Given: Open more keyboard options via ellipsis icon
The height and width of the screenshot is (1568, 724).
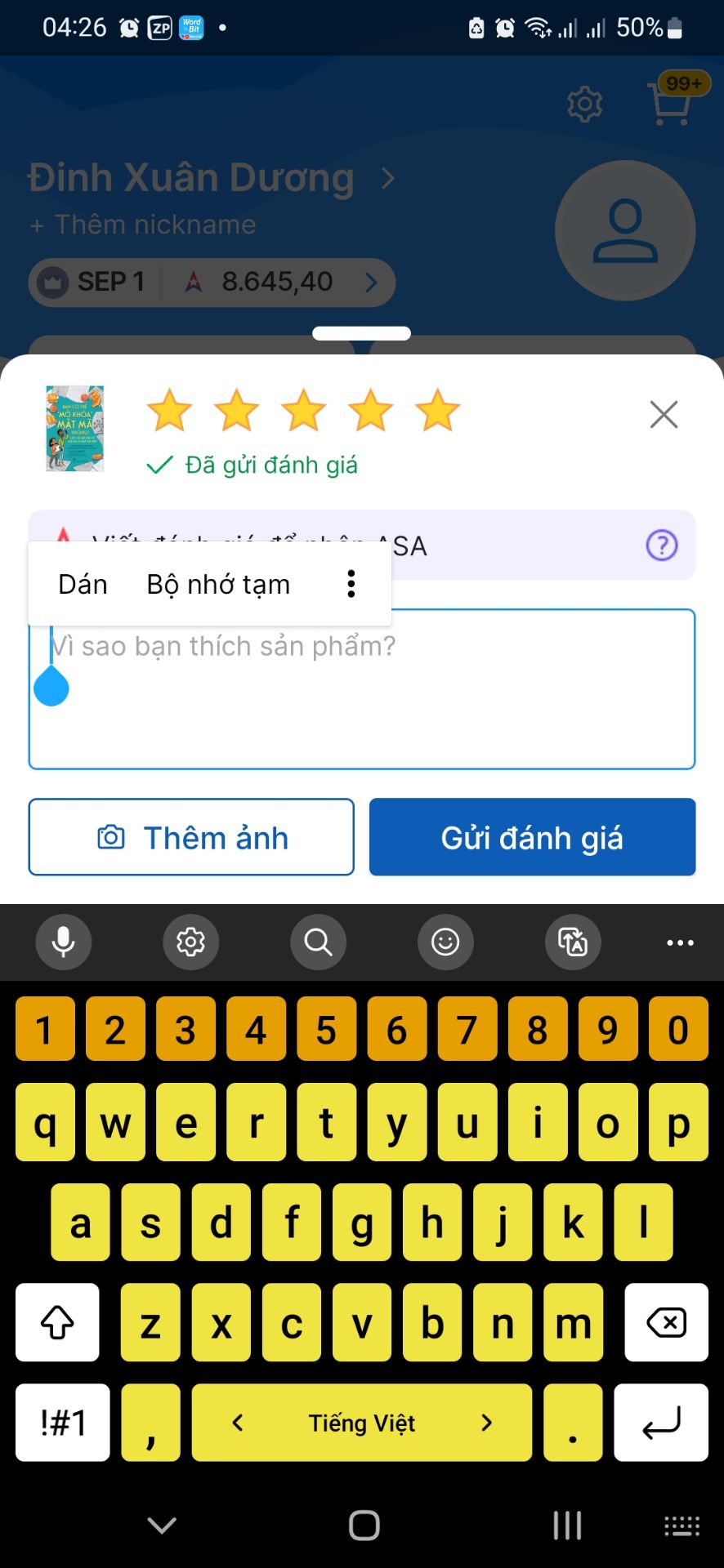Looking at the screenshot, I should click(680, 942).
